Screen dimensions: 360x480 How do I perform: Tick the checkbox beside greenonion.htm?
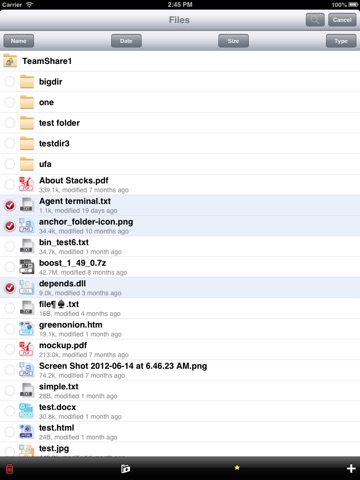click(10, 329)
